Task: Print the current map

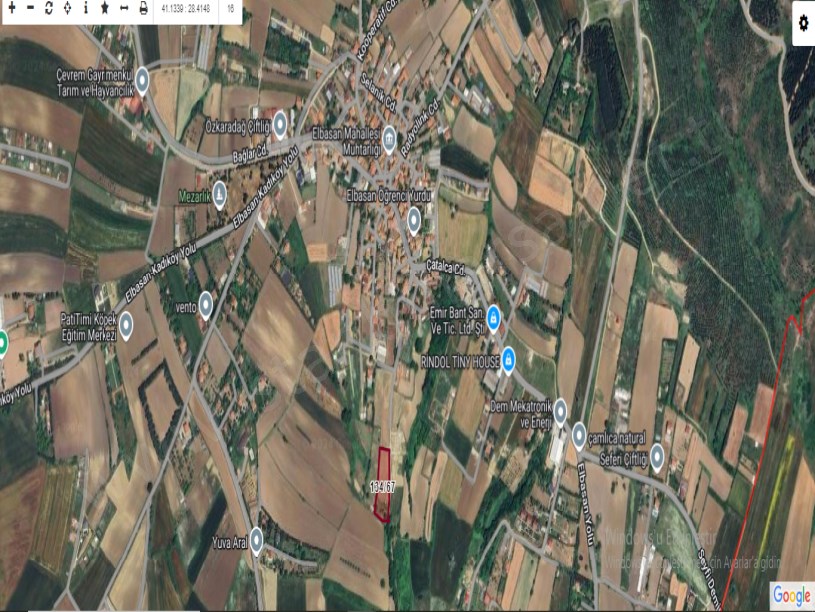Action: click(x=142, y=8)
